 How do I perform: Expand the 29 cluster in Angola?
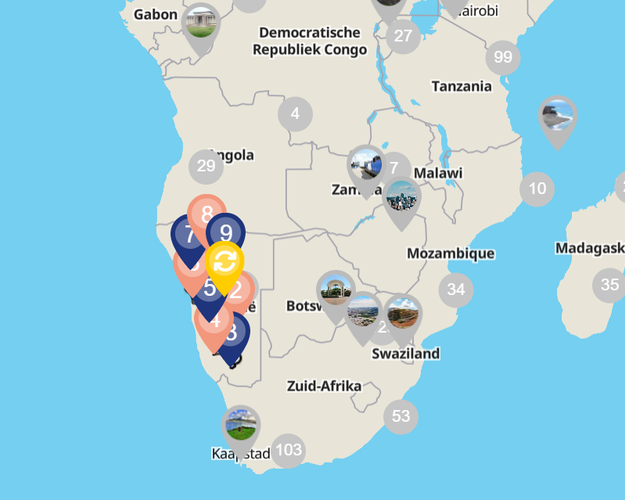click(x=206, y=166)
